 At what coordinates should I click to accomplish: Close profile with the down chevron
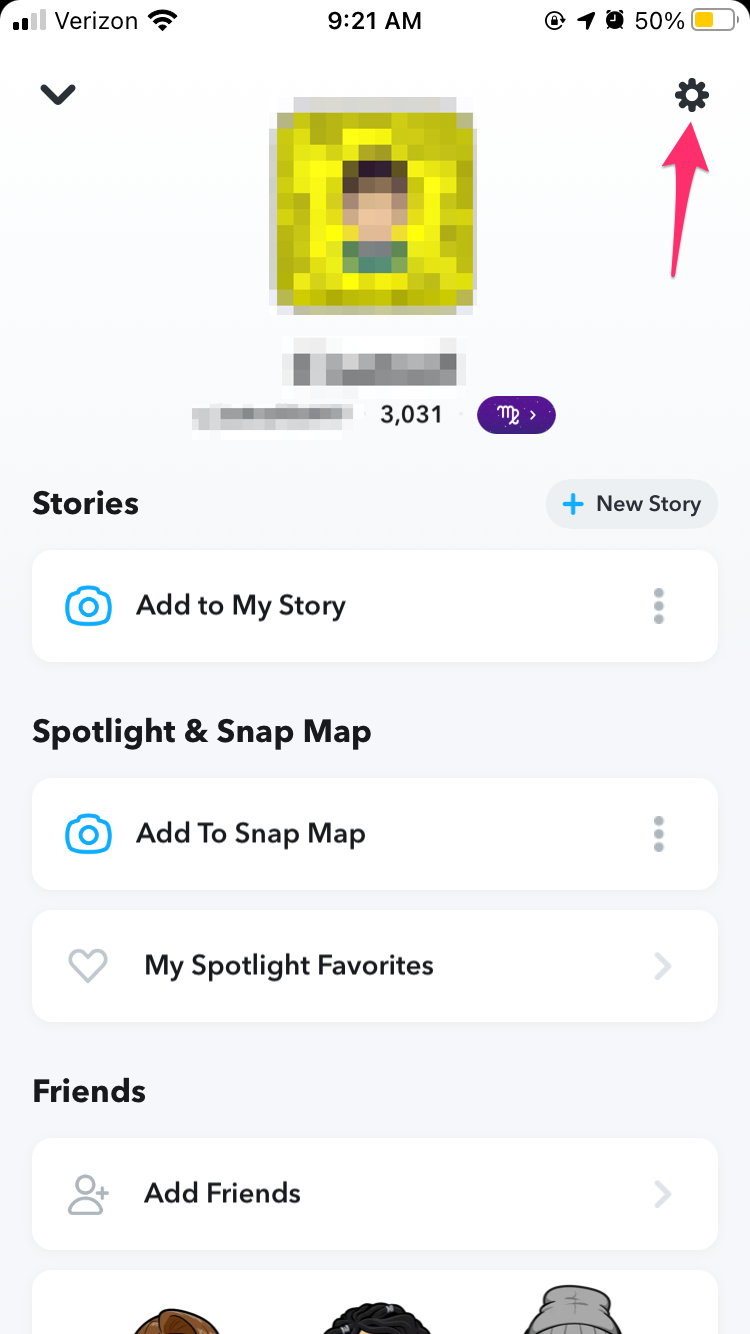click(58, 94)
